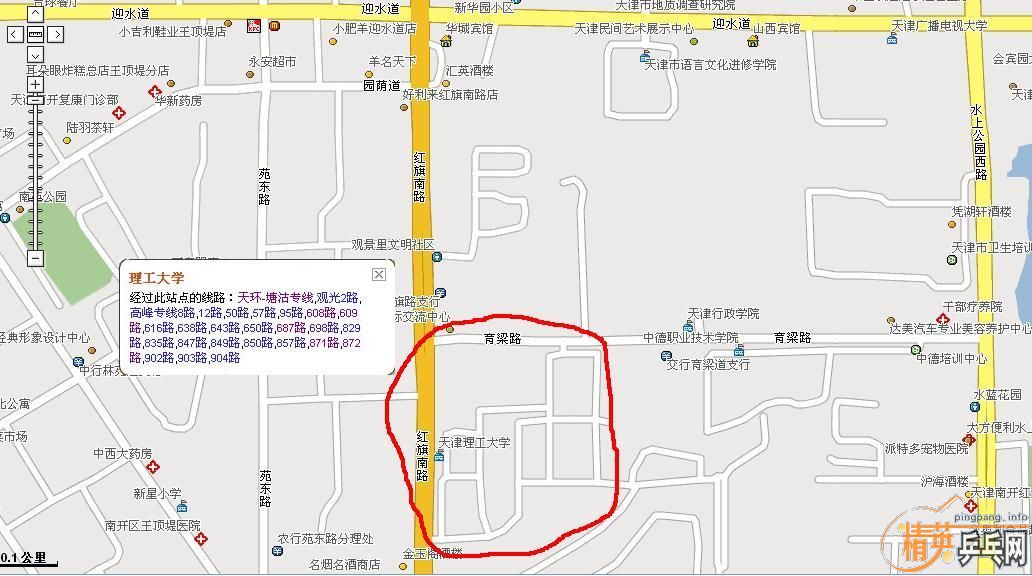Open the 872路 bus route link
The width and height of the screenshot is (1032, 576).
[x=350, y=343]
